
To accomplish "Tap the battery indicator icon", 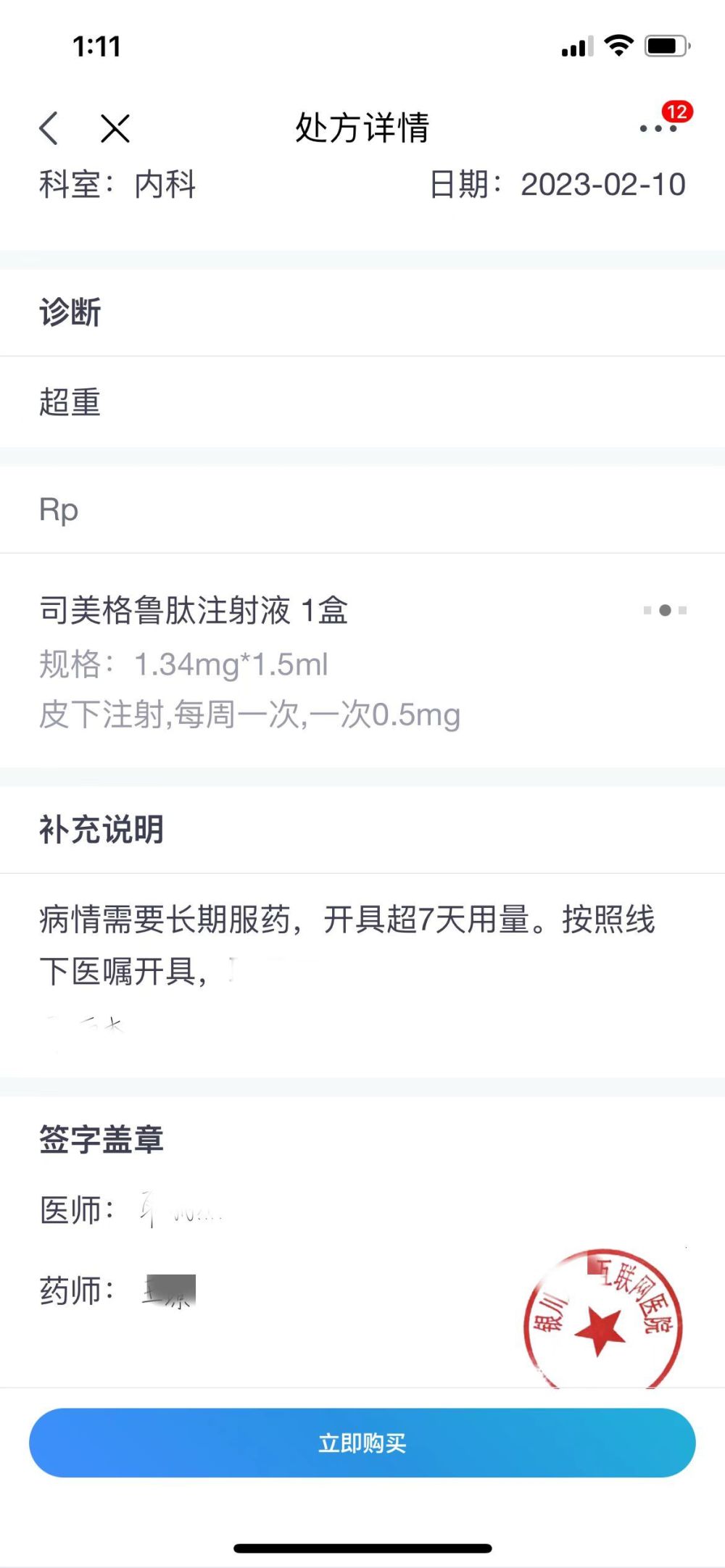I will tap(665, 45).
